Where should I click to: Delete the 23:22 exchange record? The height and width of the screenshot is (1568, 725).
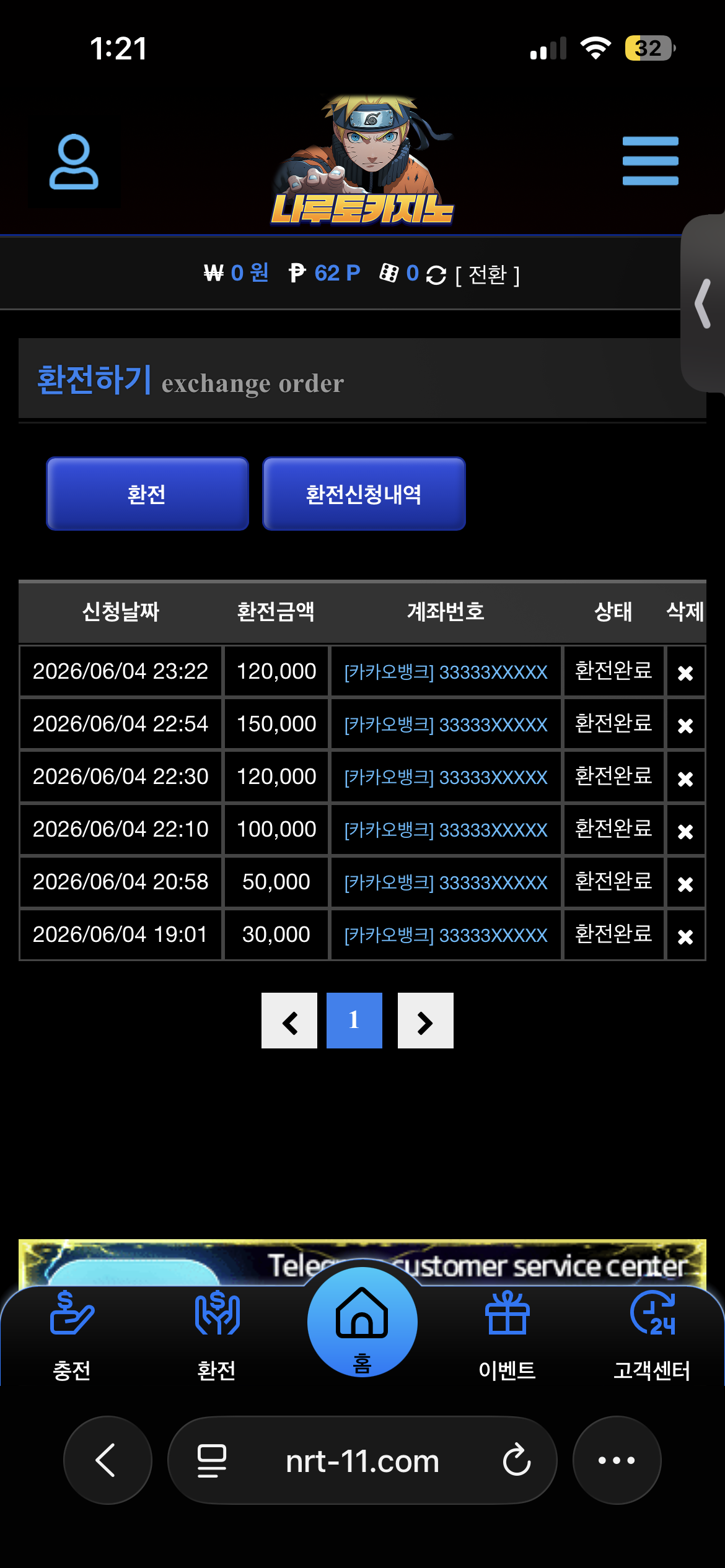point(685,673)
